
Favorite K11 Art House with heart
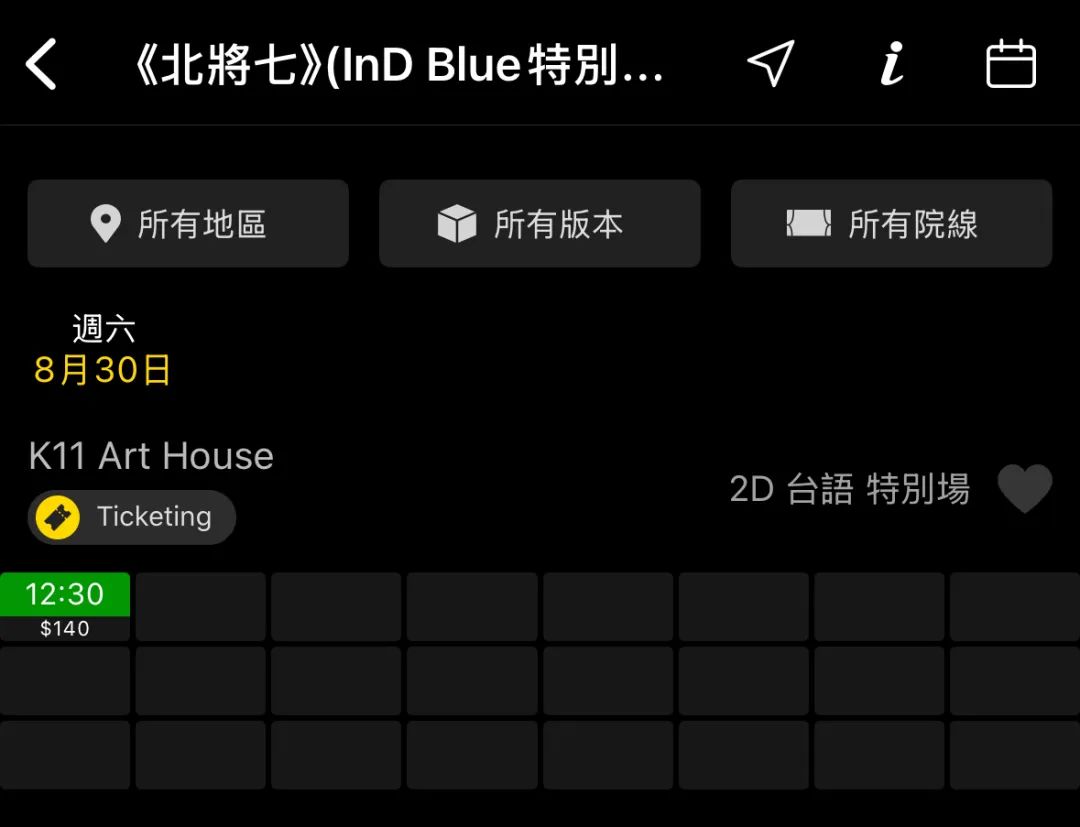tap(1025, 489)
